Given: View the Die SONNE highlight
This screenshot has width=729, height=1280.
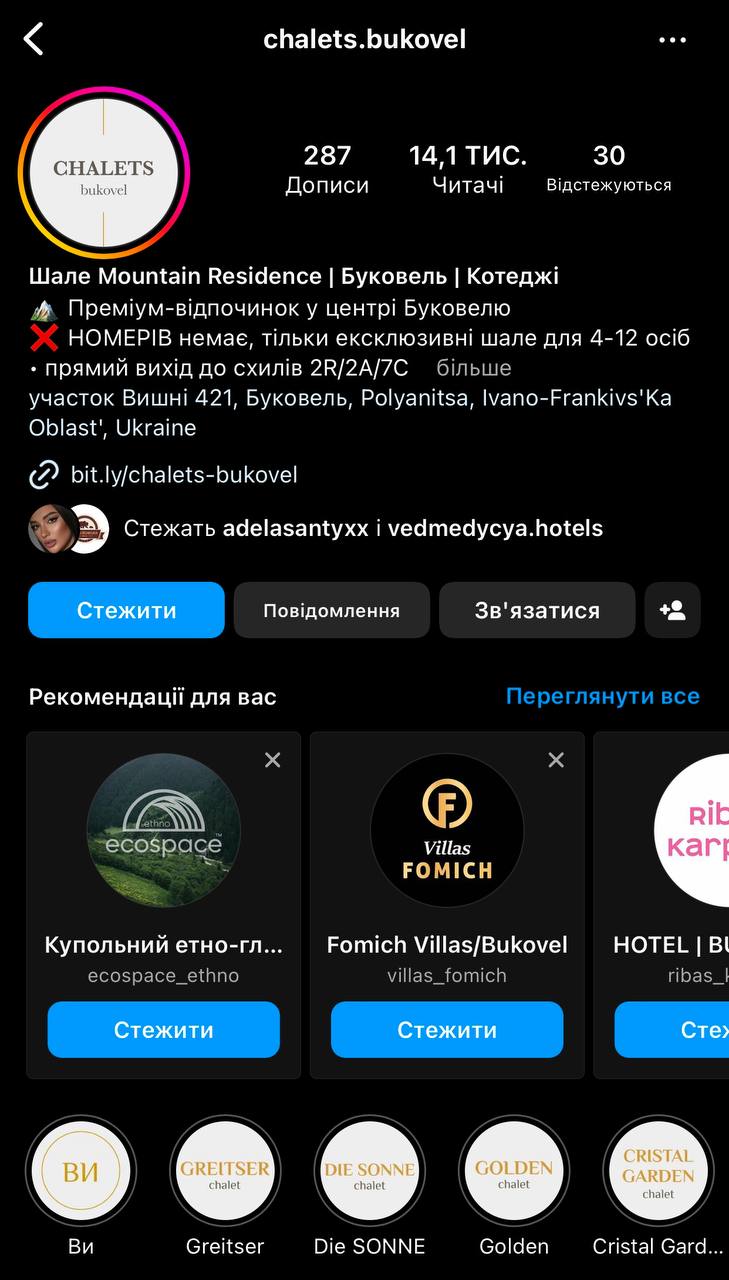Looking at the screenshot, I should pyautogui.click(x=369, y=1170).
